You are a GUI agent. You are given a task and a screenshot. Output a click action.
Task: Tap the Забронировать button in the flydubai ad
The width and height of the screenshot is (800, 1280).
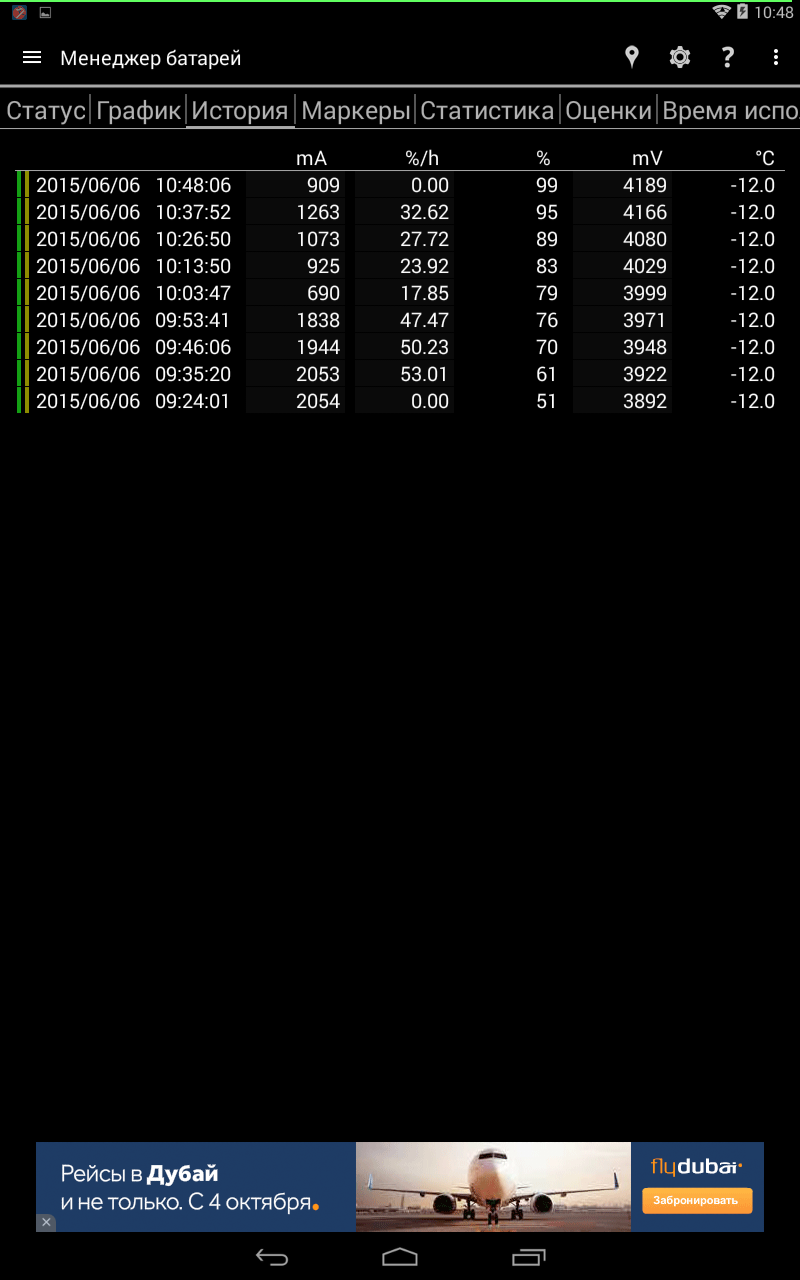[696, 1200]
